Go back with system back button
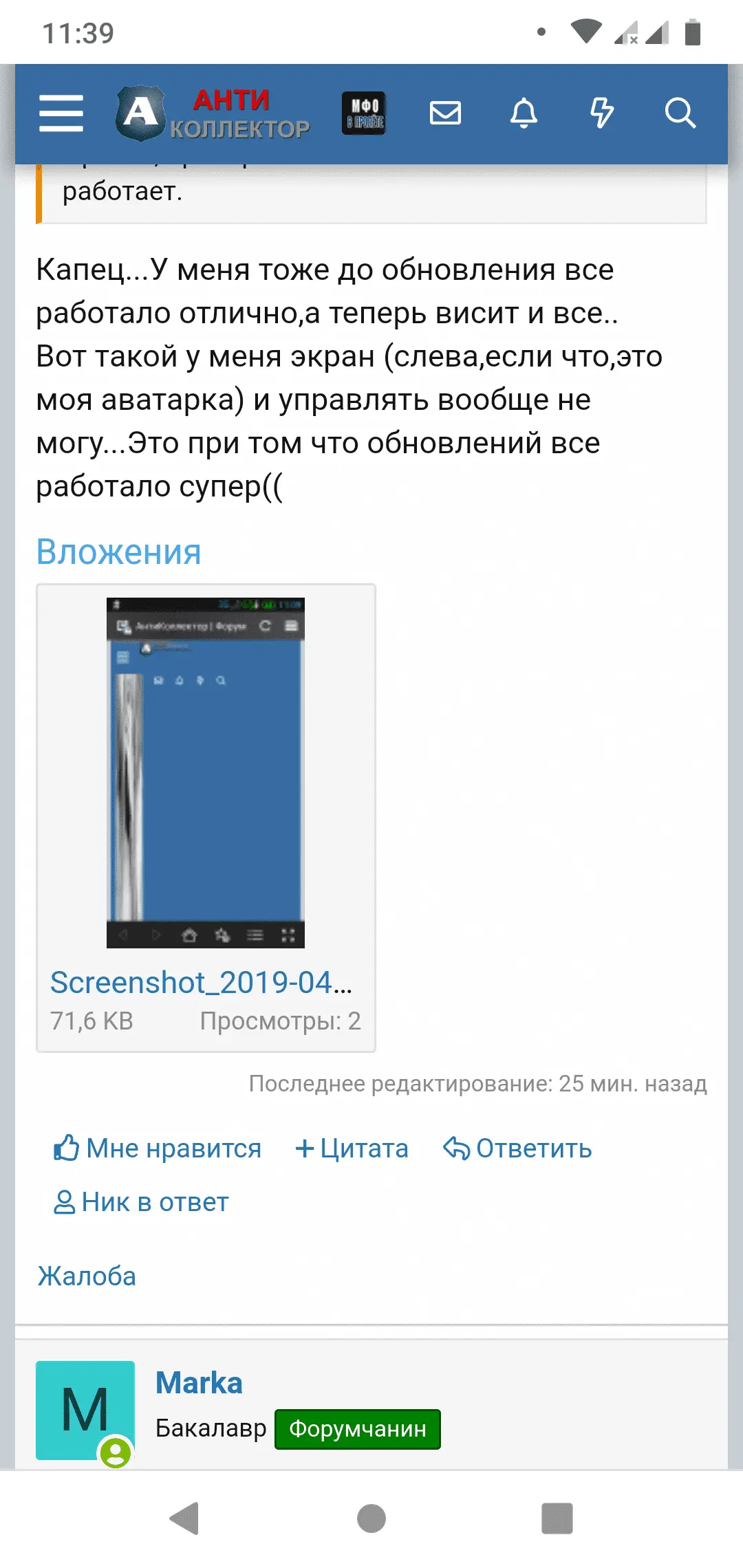 click(184, 1518)
